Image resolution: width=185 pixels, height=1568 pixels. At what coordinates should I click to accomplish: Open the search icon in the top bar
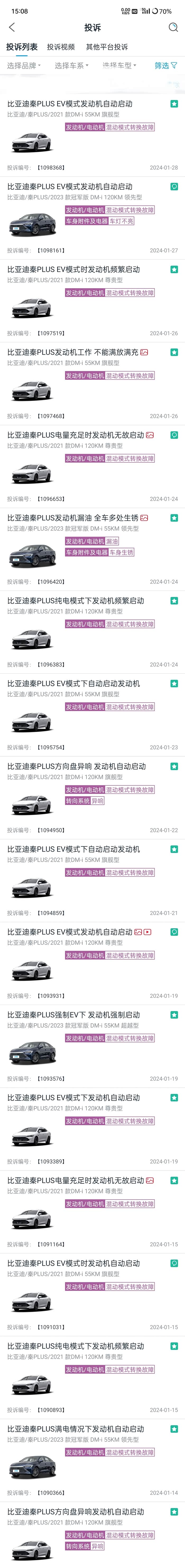pyautogui.click(x=173, y=27)
